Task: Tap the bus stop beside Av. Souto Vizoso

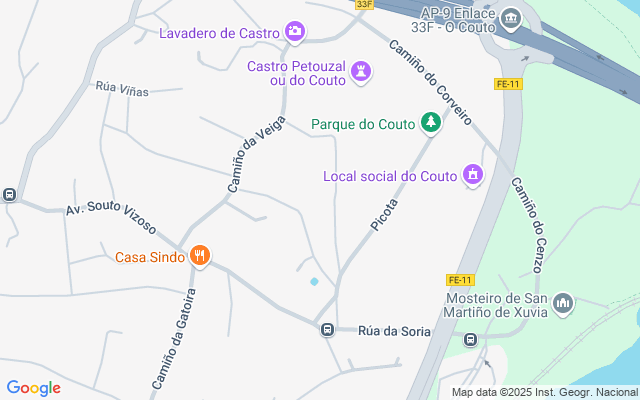Action: 9,195
